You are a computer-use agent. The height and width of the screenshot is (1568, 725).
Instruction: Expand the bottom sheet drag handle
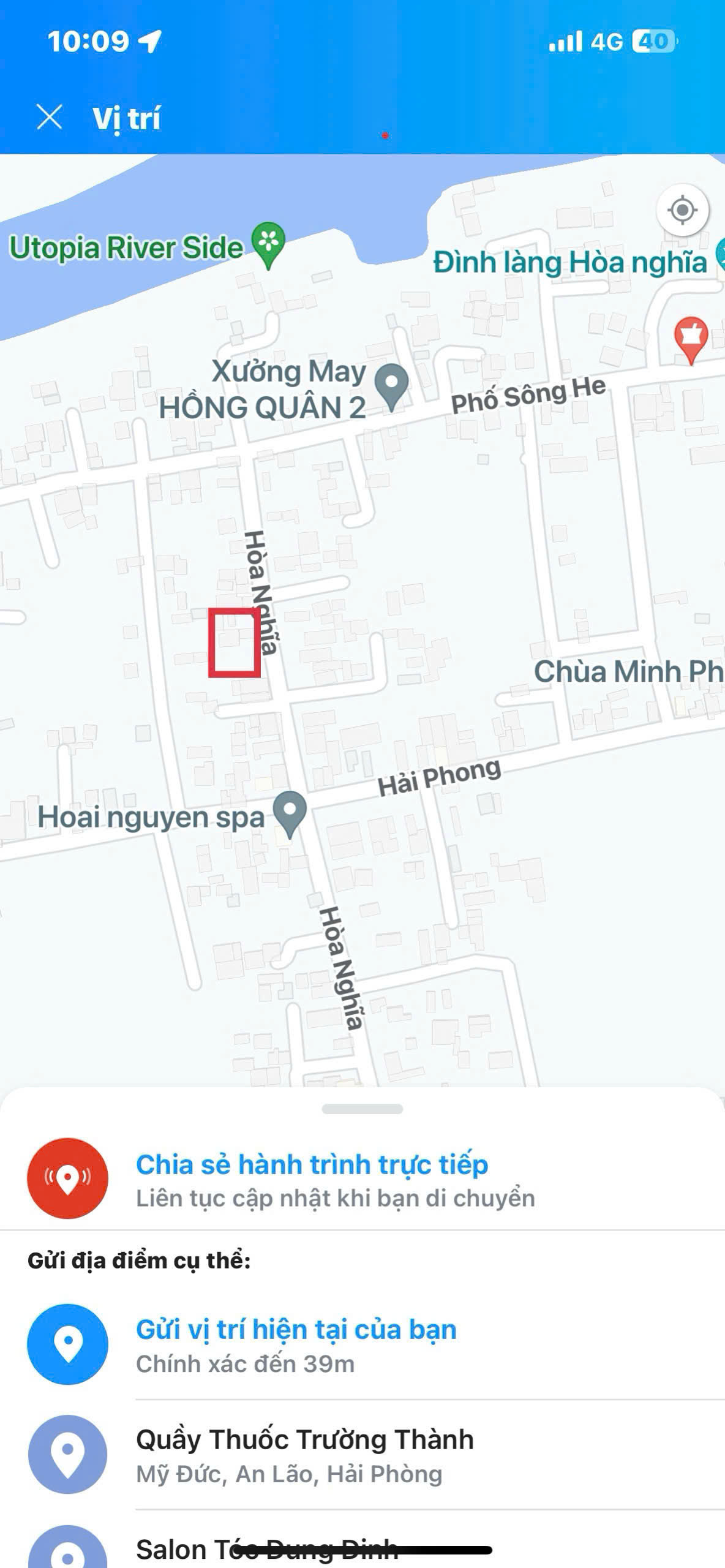pos(362,1109)
